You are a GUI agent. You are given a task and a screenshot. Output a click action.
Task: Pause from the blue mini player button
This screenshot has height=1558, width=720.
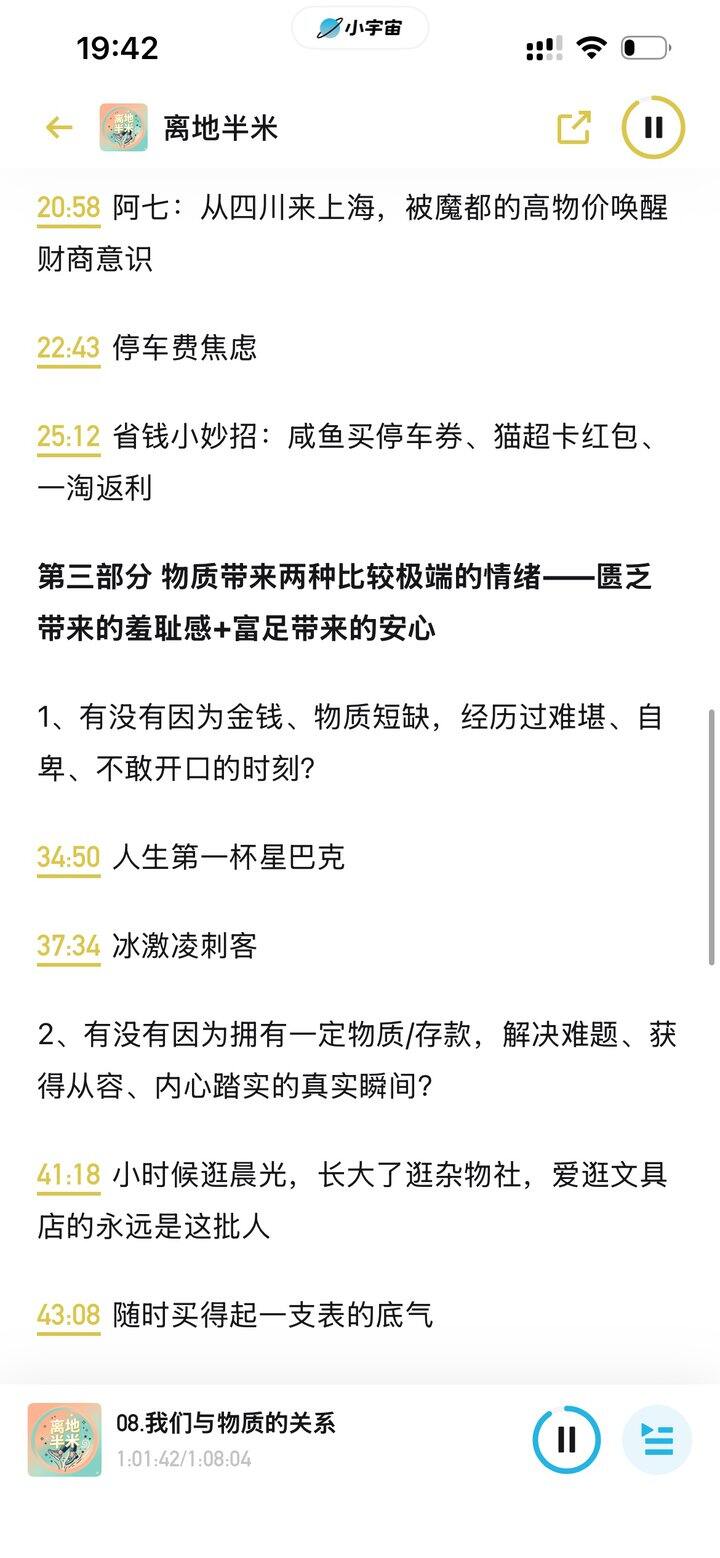[x=566, y=1440]
